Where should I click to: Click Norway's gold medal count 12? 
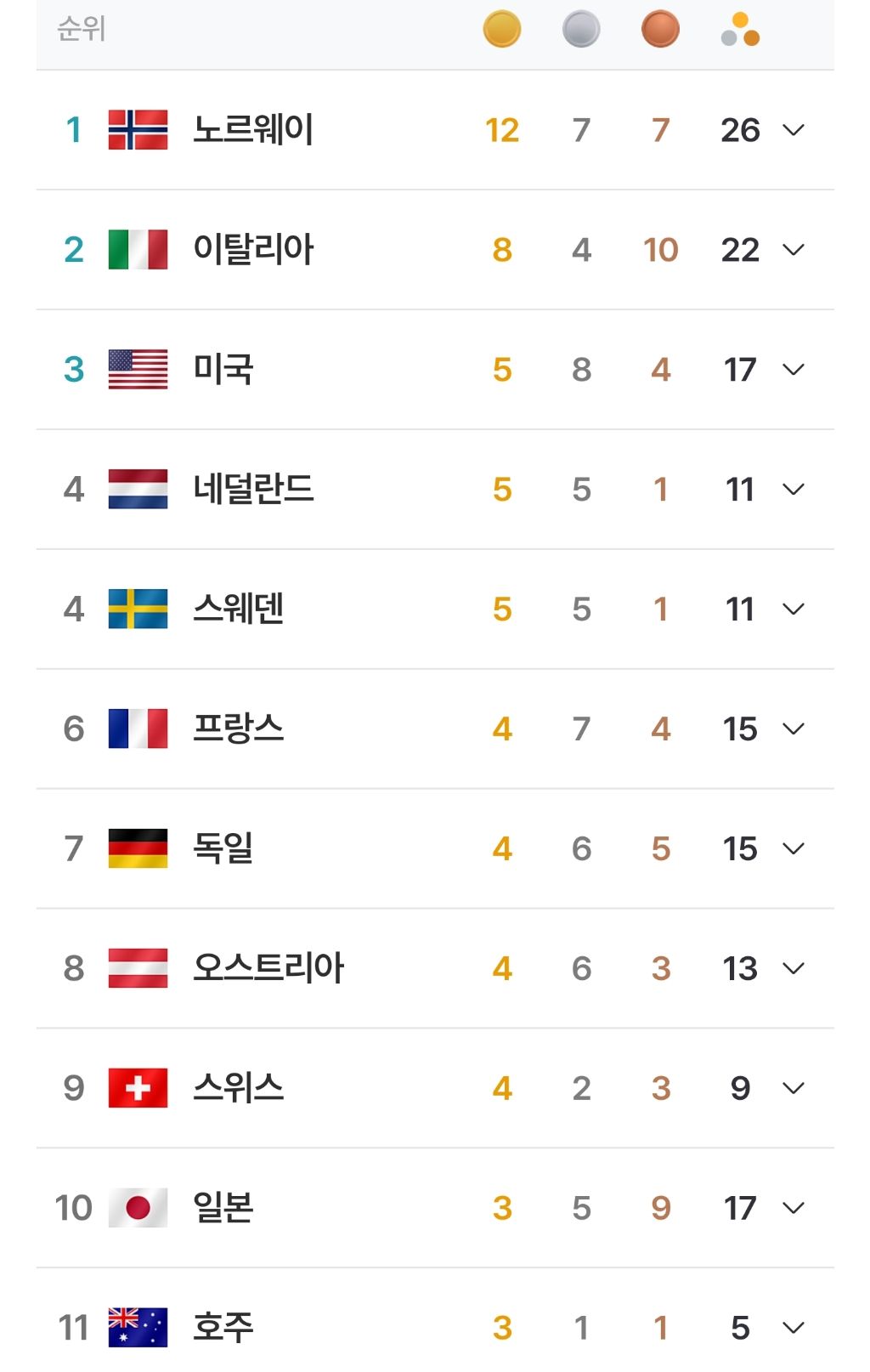pyautogui.click(x=500, y=130)
